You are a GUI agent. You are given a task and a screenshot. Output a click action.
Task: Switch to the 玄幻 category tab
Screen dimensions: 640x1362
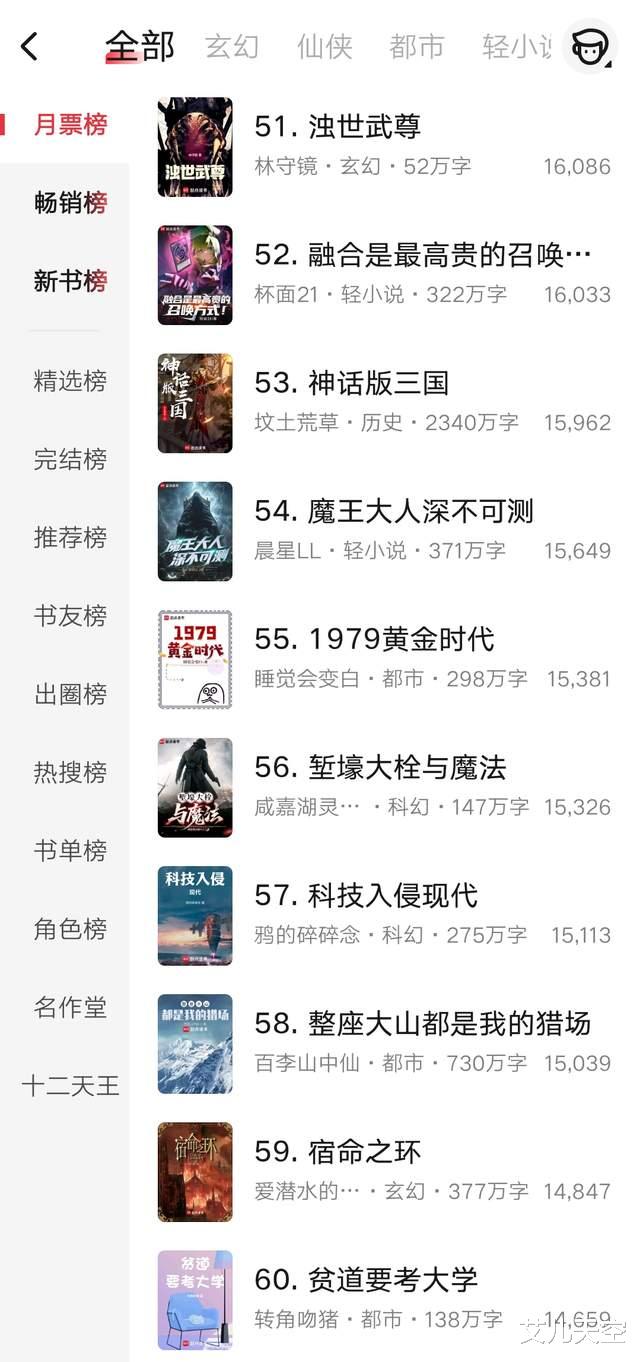(x=232, y=46)
